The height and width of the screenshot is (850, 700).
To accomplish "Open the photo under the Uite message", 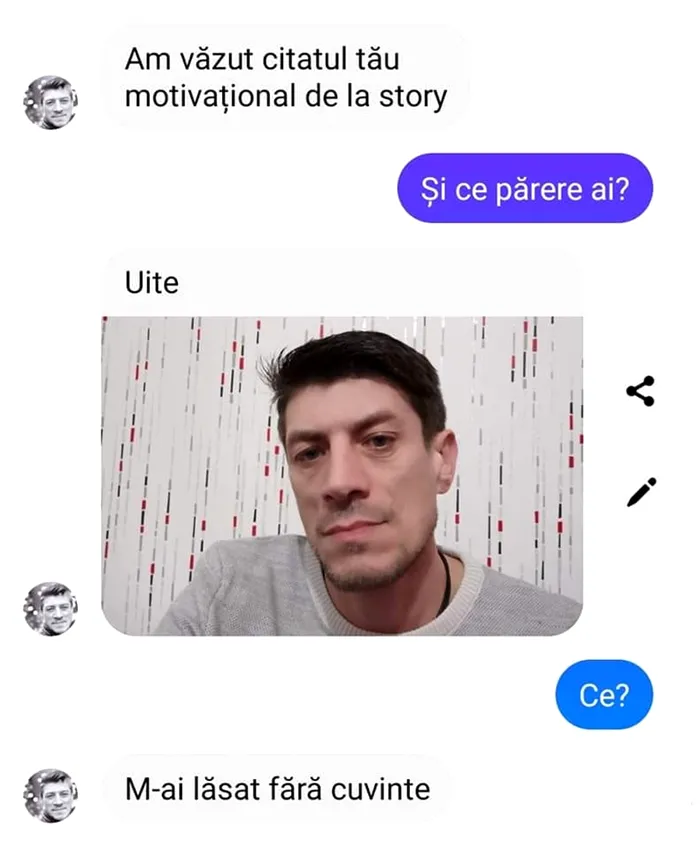I will tap(342, 476).
